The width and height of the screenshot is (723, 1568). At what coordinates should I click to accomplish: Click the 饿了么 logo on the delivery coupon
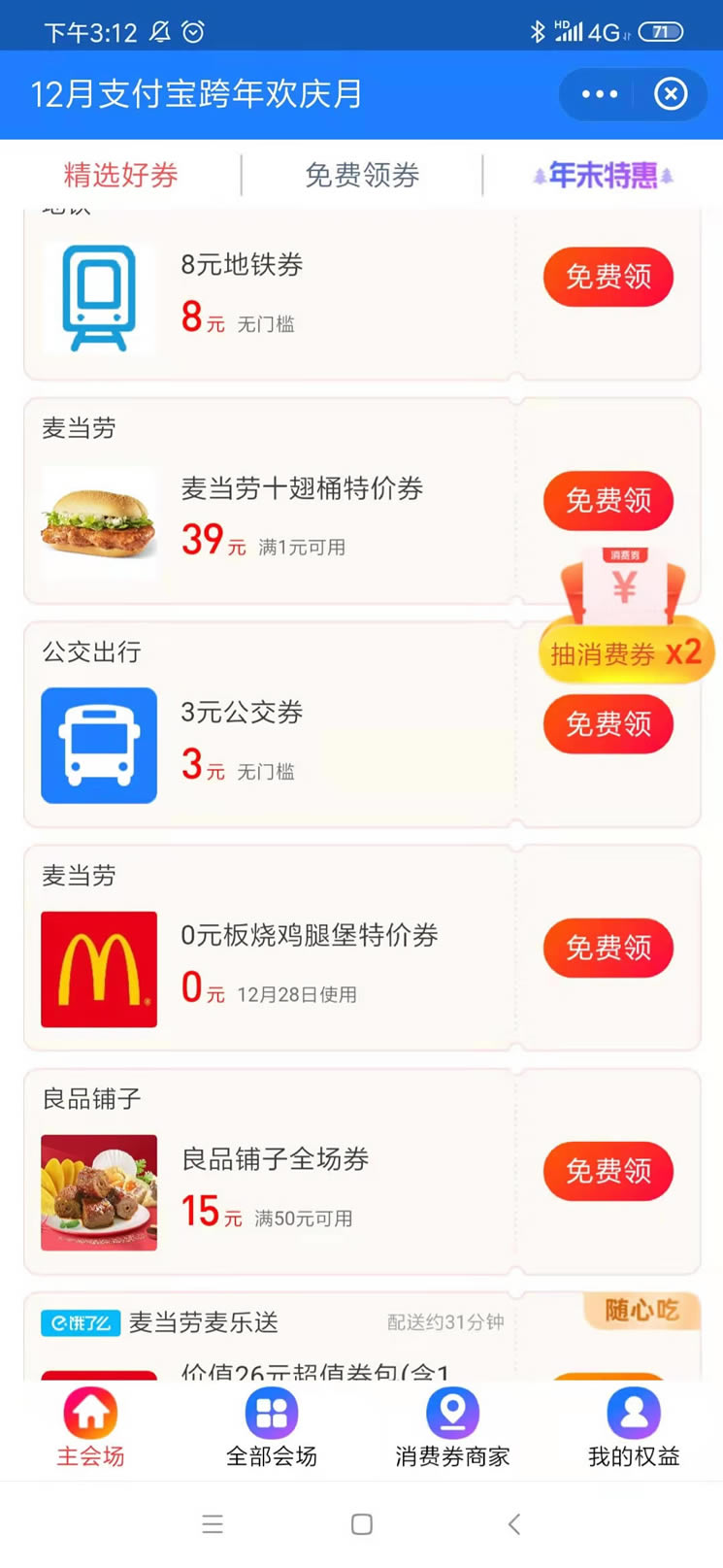click(x=80, y=1322)
